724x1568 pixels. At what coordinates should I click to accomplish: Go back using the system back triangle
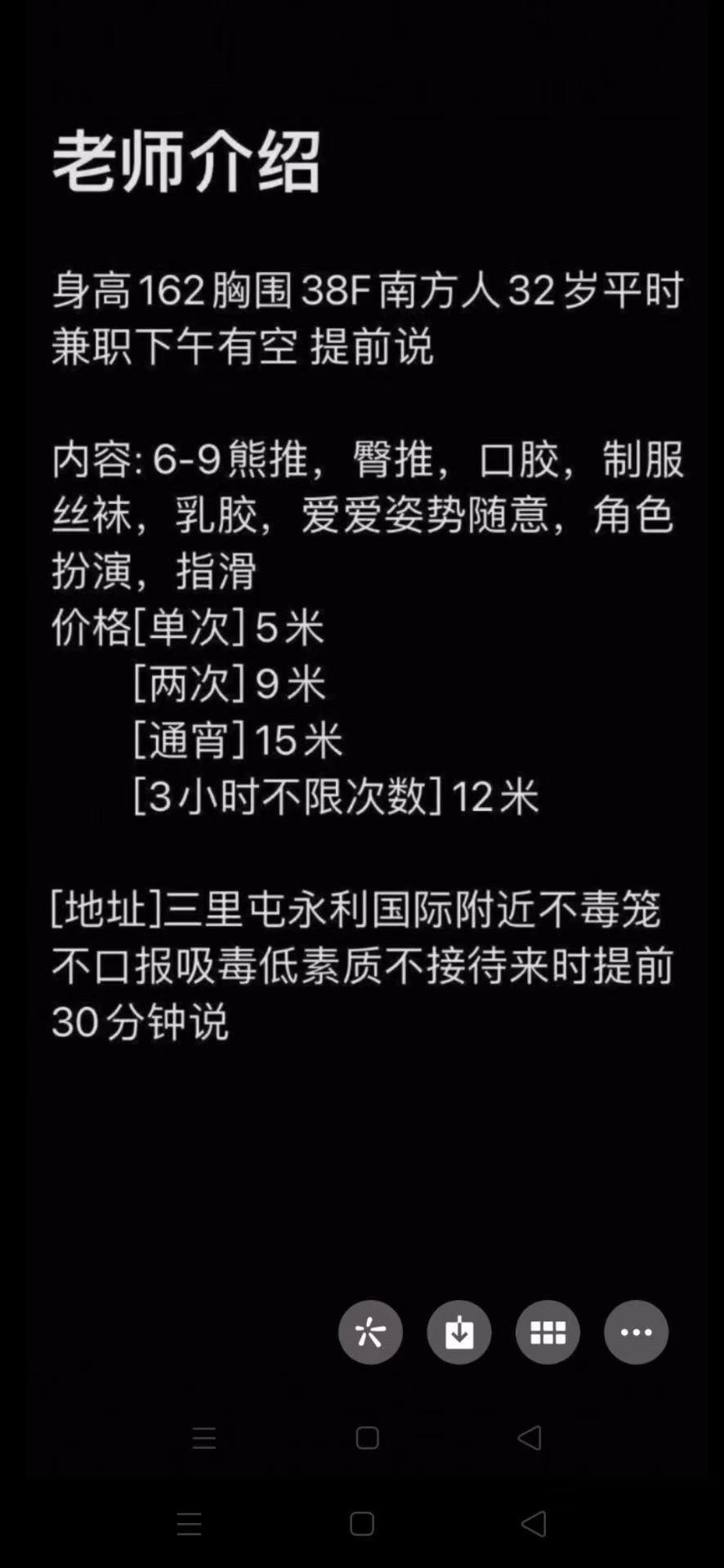(533, 1523)
